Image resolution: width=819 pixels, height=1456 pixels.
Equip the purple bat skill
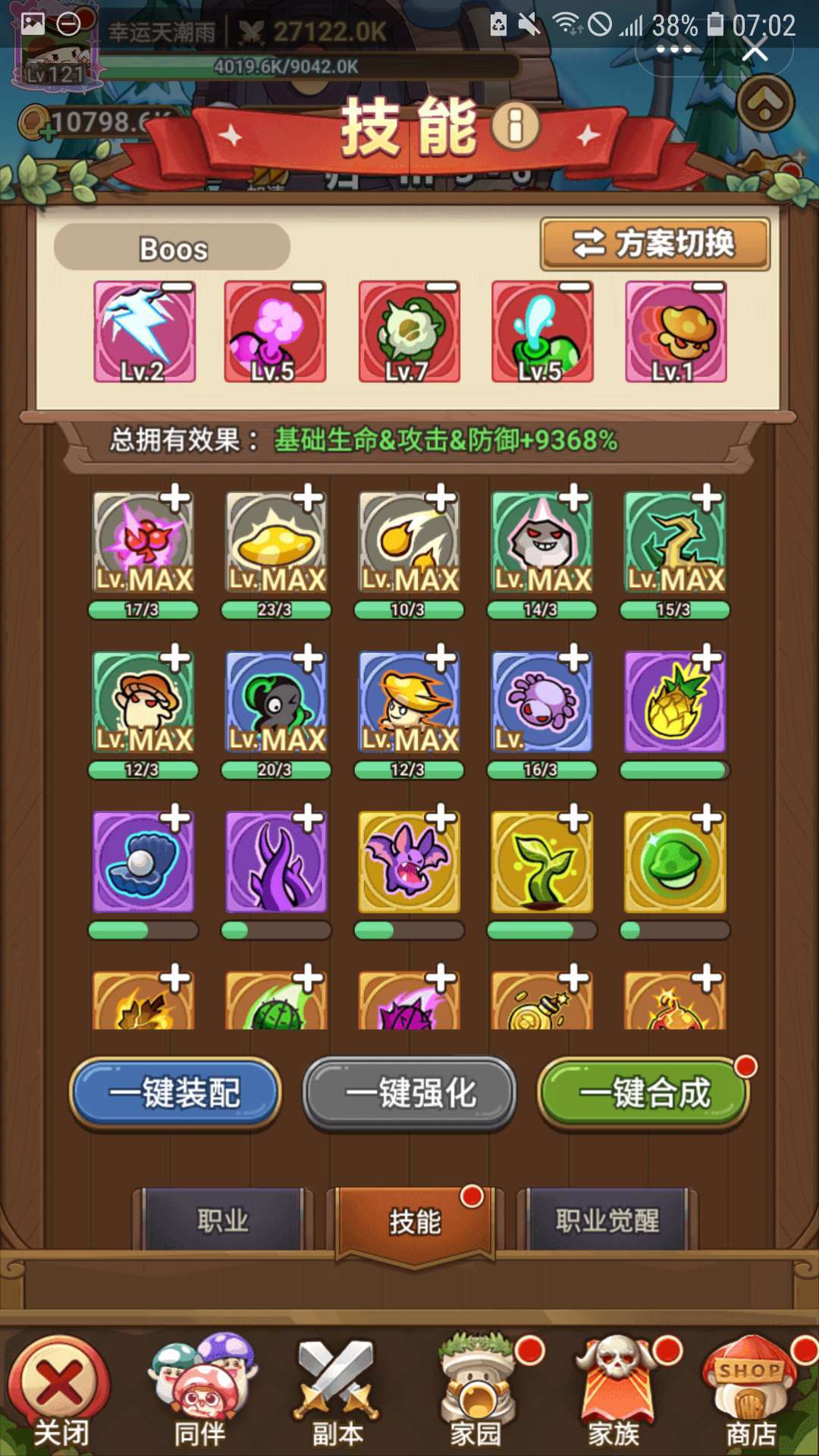(x=441, y=818)
